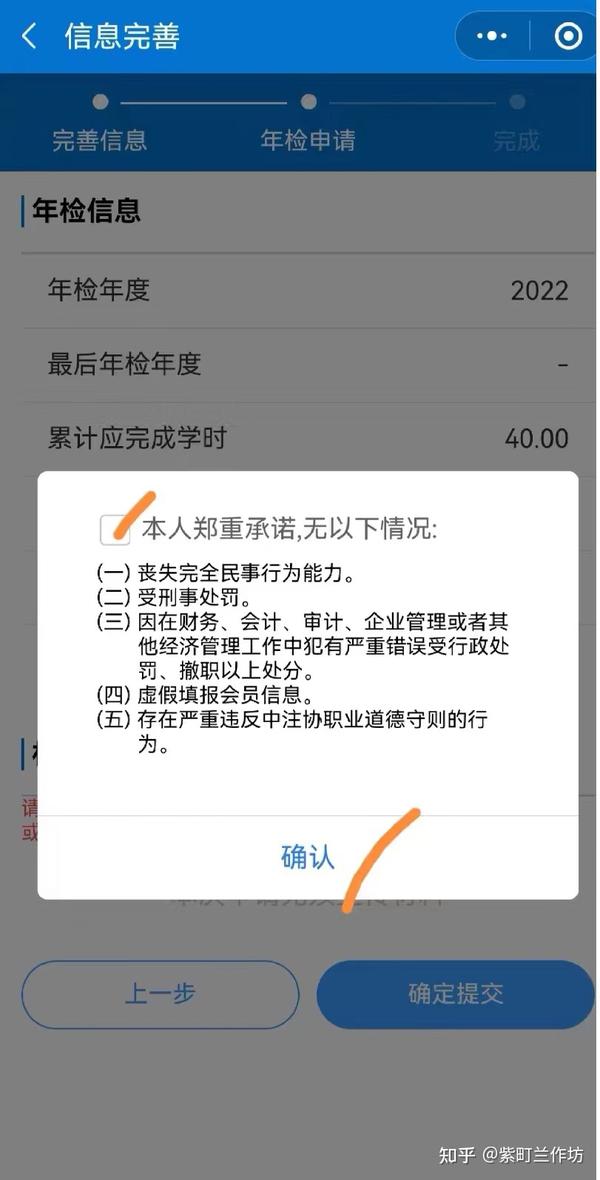
Task: Open the mini program overflow menu
Action: pos(492,35)
